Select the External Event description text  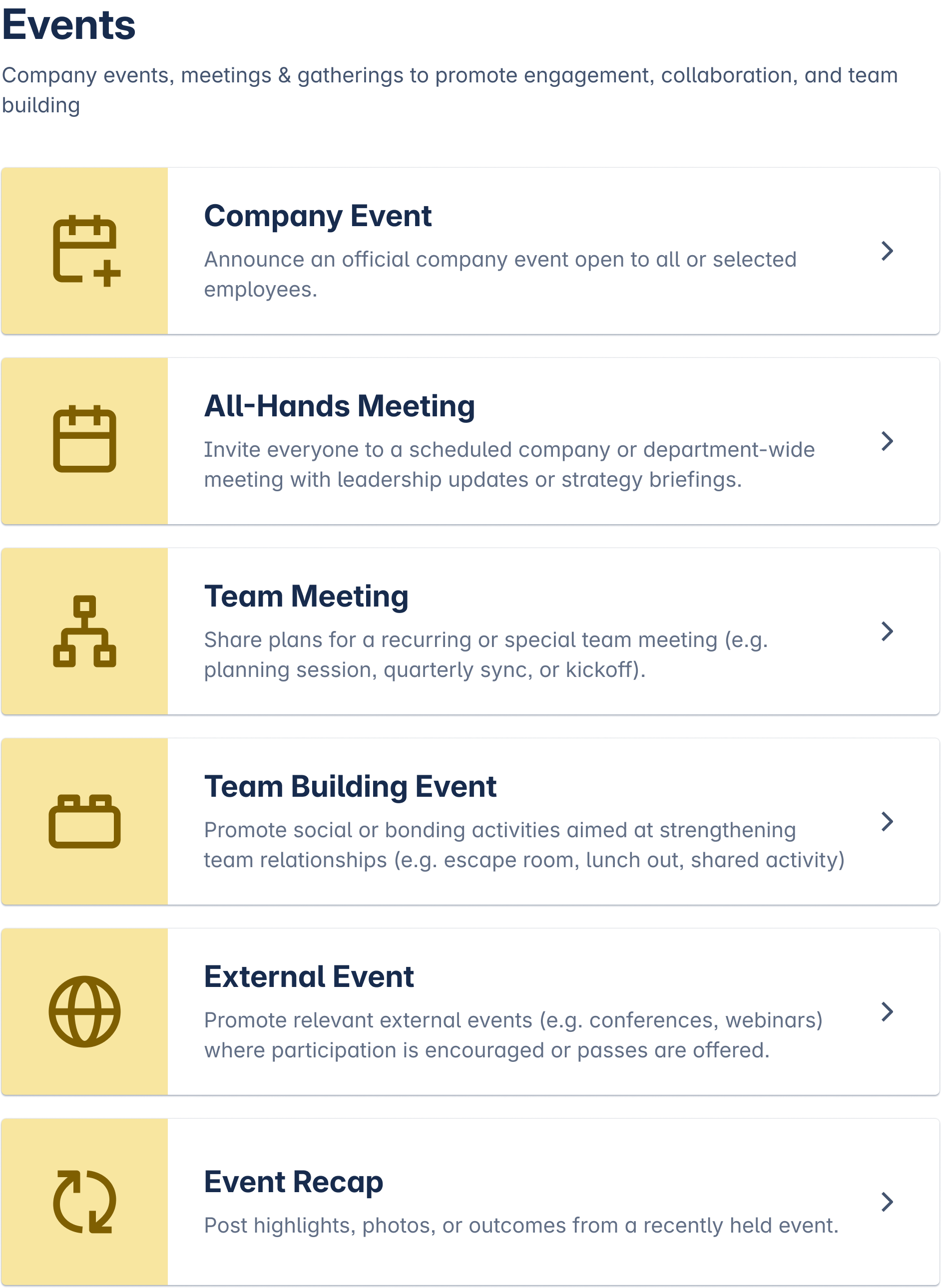pyautogui.click(x=512, y=1036)
